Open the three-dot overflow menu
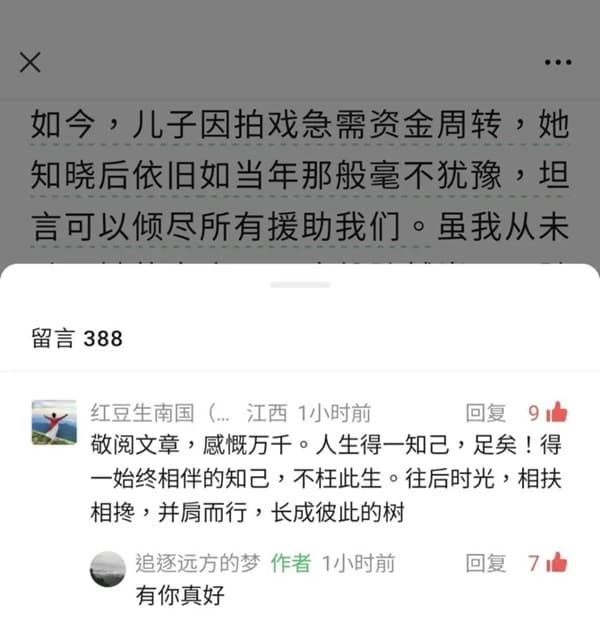This screenshot has height=617, width=600. click(x=557, y=62)
